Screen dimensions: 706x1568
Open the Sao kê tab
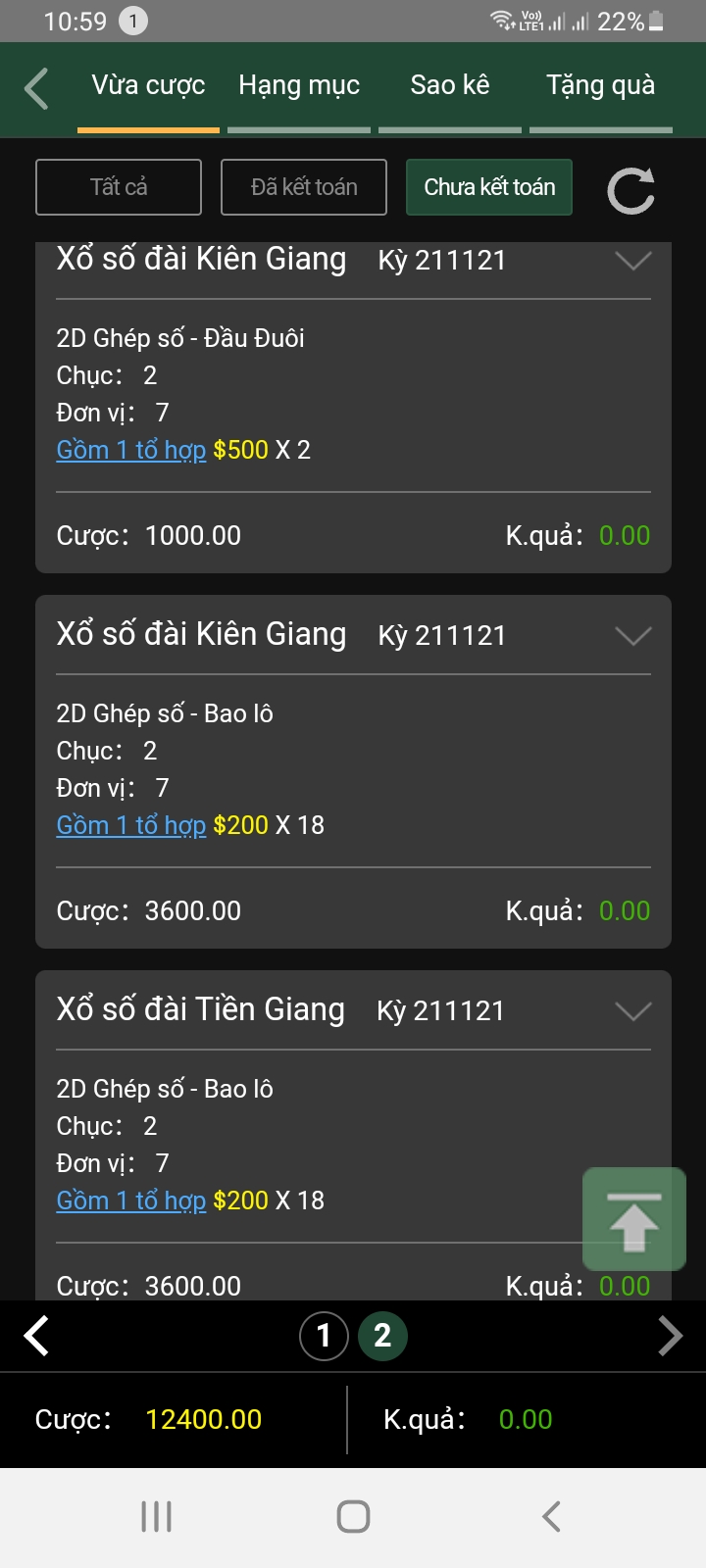tap(450, 86)
